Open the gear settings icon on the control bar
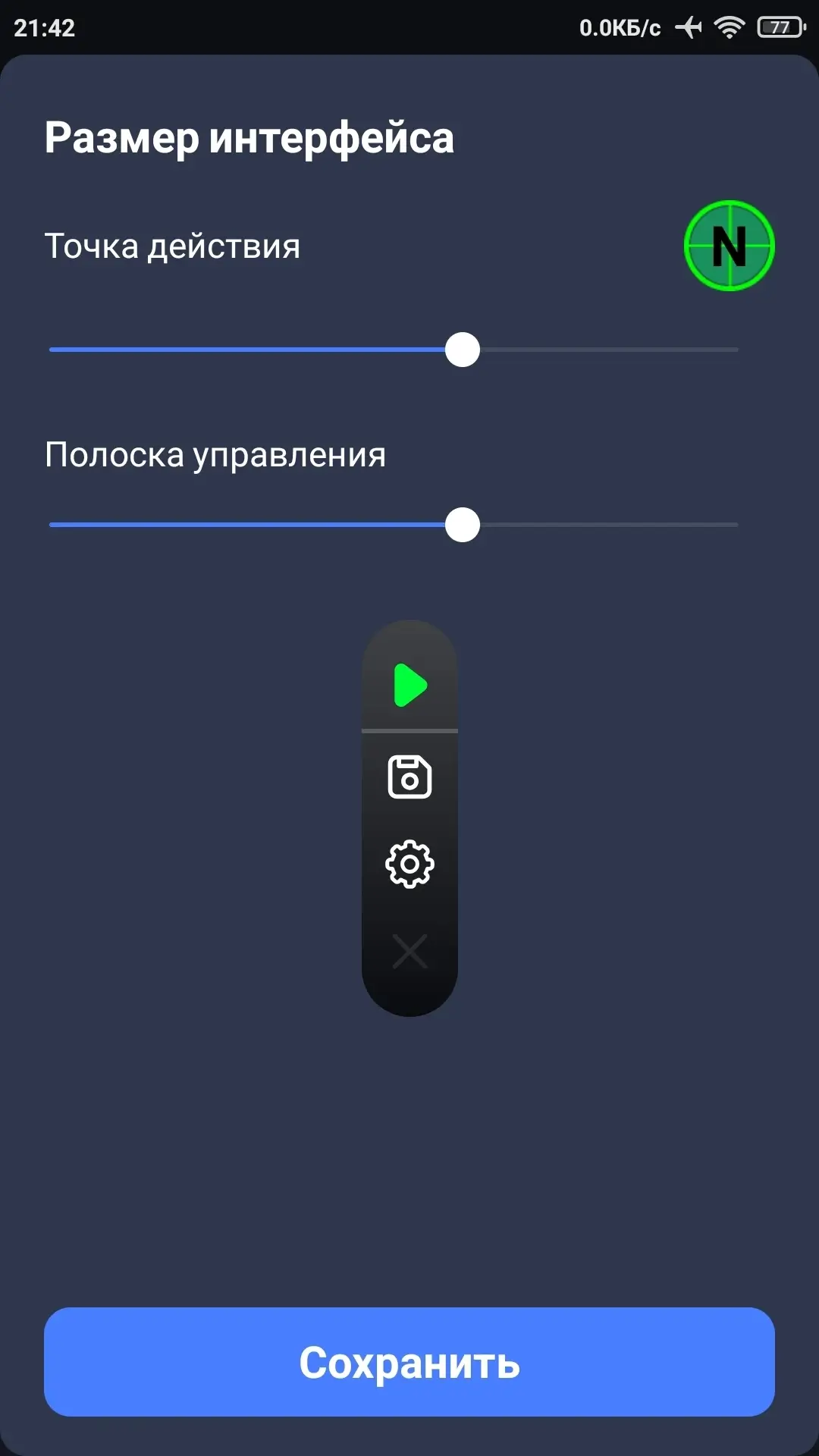819x1456 pixels. pyautogui.click(x=409, y=864)
